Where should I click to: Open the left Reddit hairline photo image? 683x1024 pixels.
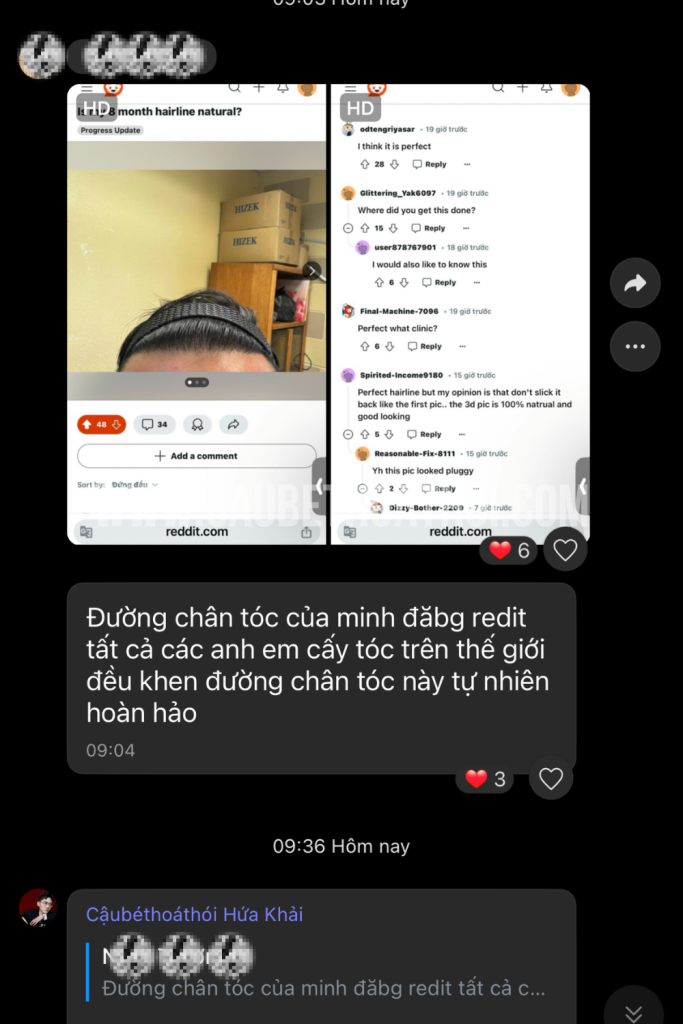click(197, 314)
